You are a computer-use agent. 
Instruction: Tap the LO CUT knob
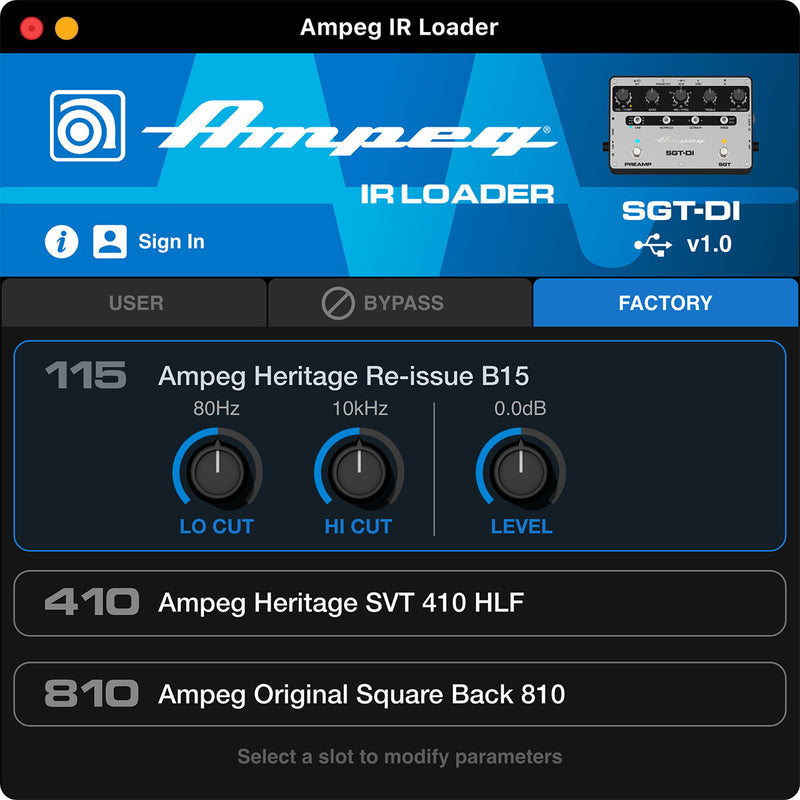217,468
